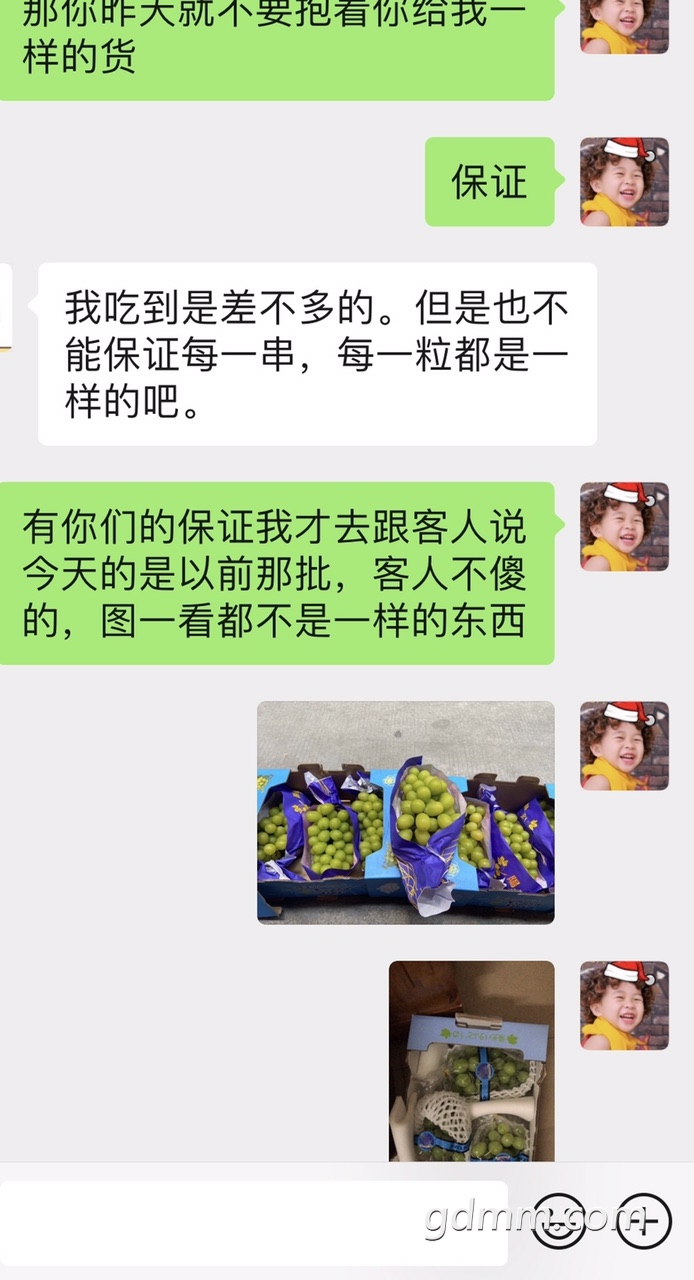694x1280 pixels.
Task: Open the plus attachment menu
Action: tap(643, 1221)
